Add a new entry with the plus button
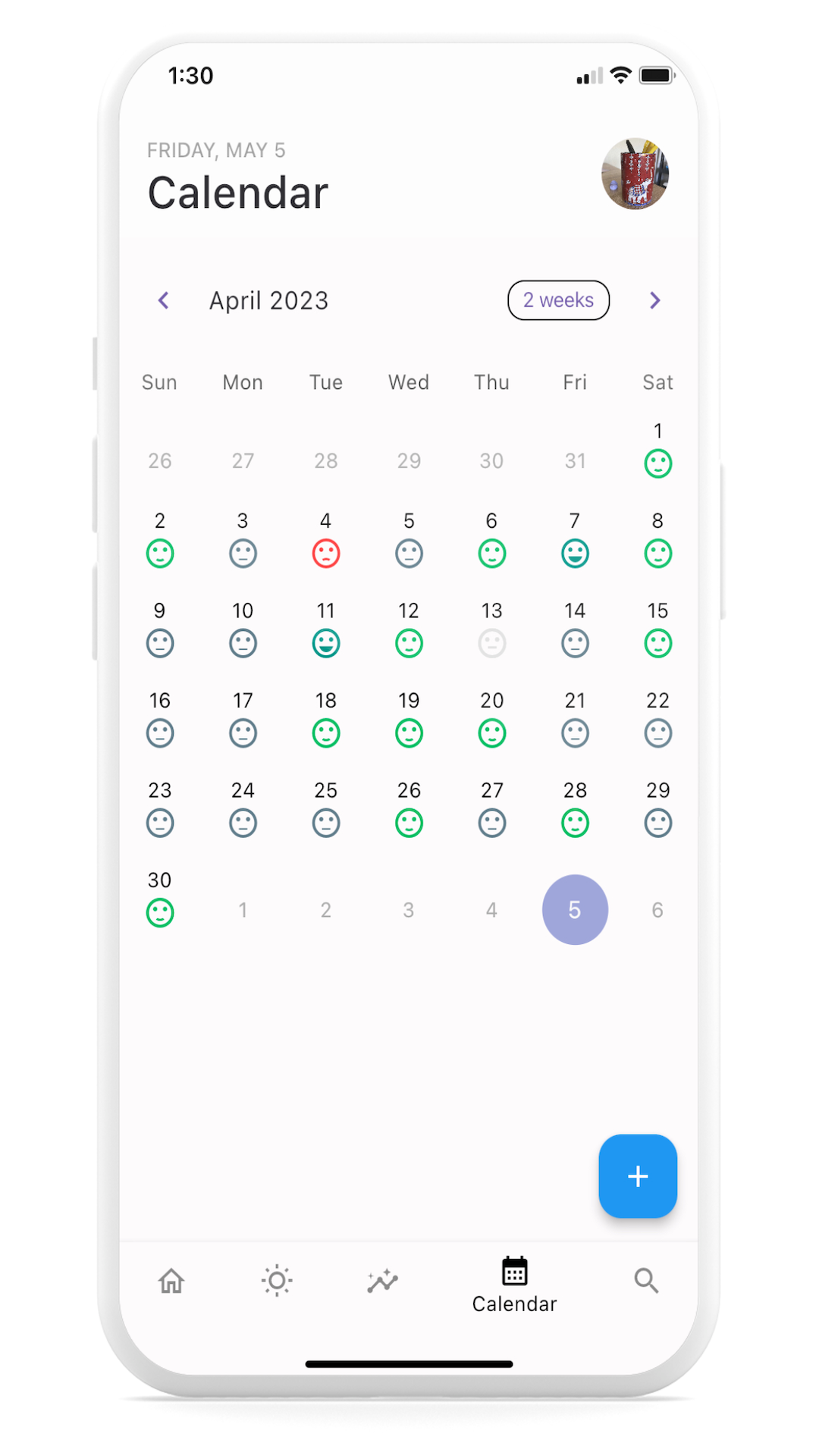This screenshot has width=819, height=1456. coord(637,1175)
